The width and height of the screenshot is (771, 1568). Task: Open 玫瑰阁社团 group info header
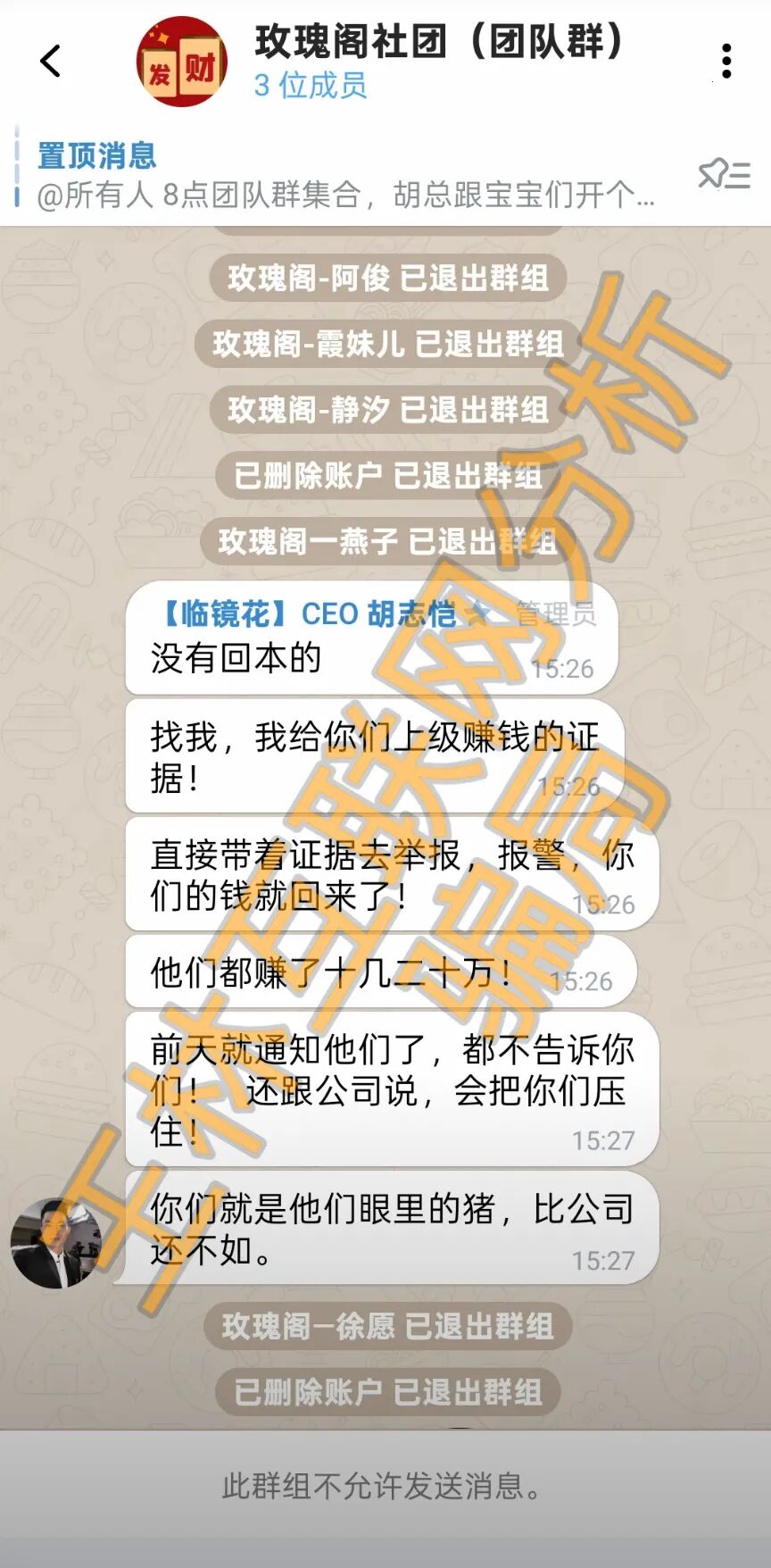tap(437, 61)
